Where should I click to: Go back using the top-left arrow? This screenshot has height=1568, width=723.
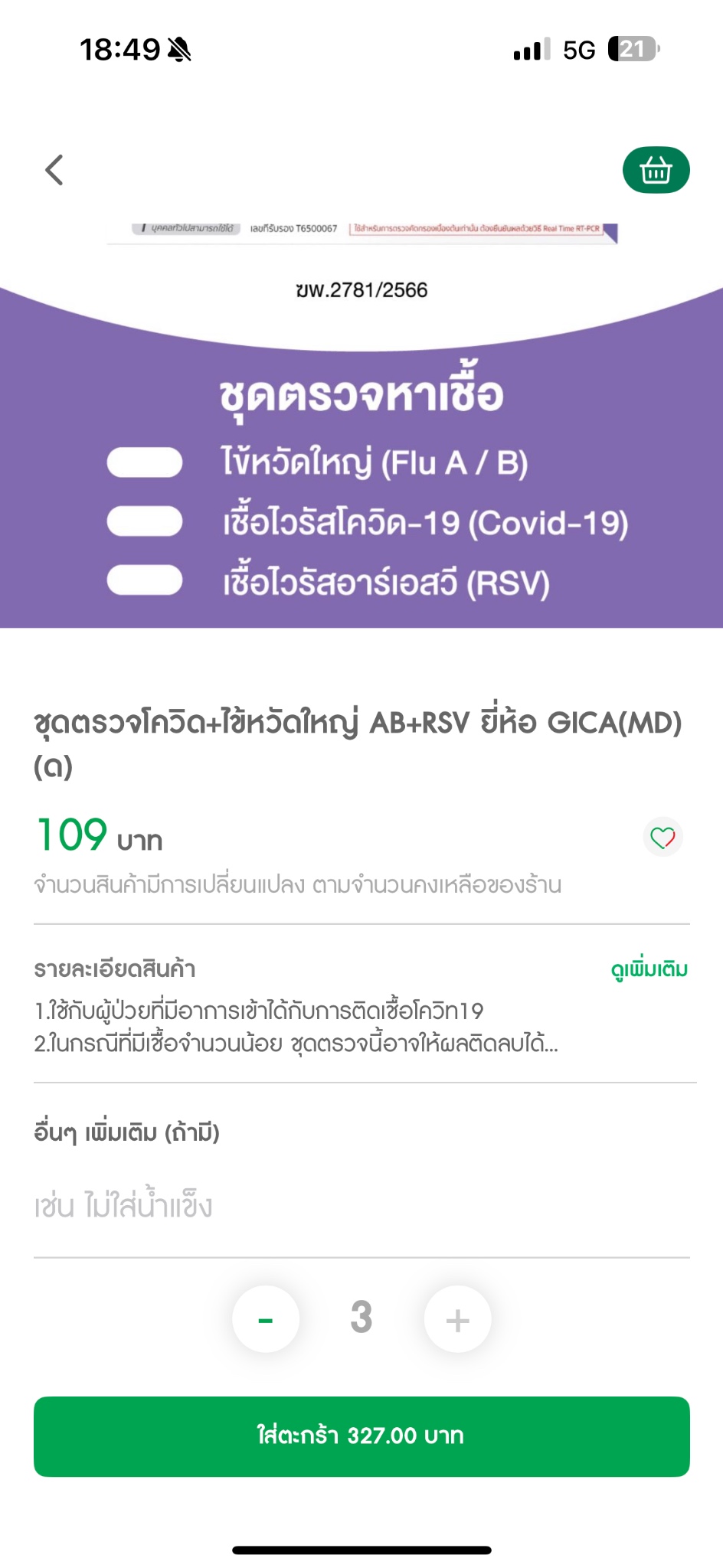click(x=54, y=170)
